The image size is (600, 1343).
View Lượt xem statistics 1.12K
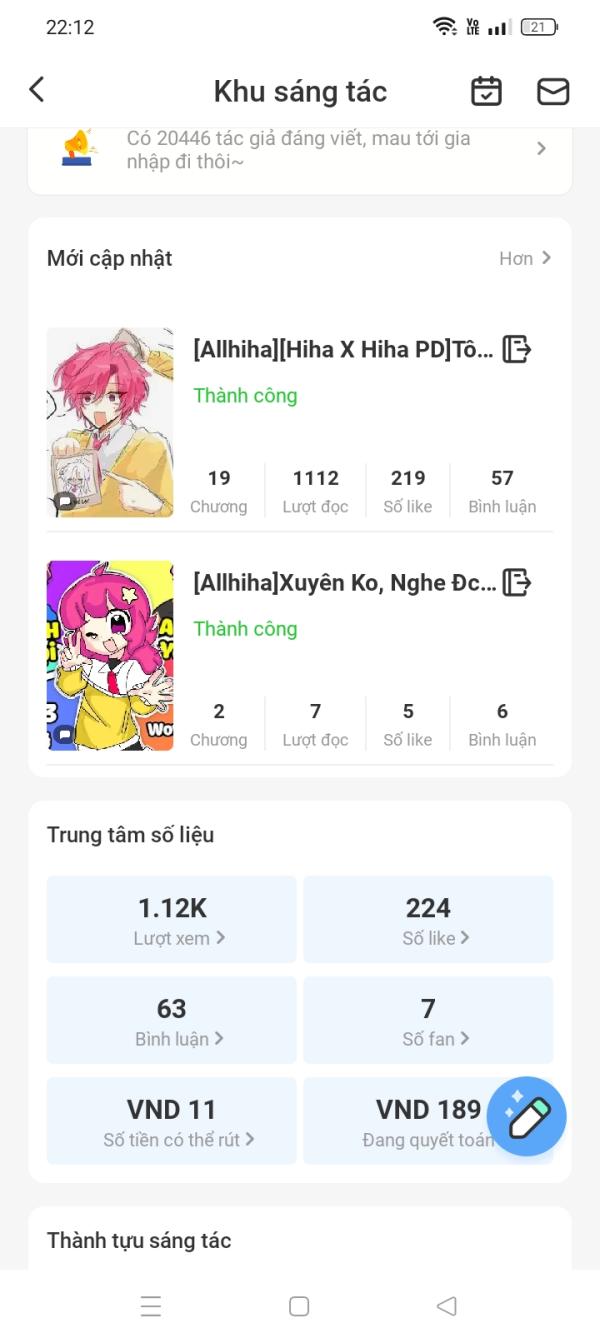click(x=172, y=920)
